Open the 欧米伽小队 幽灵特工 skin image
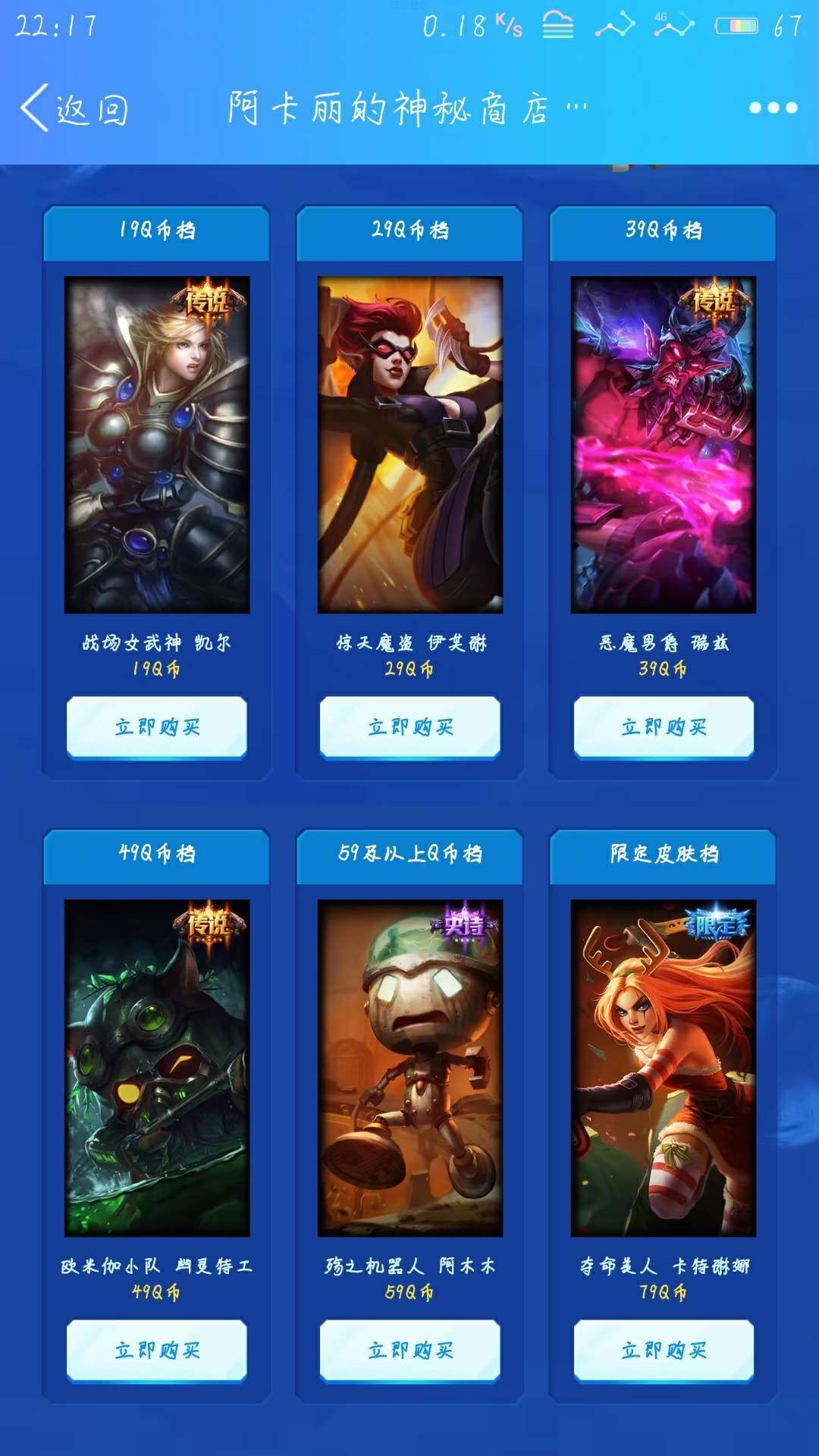 (157, 1068)
